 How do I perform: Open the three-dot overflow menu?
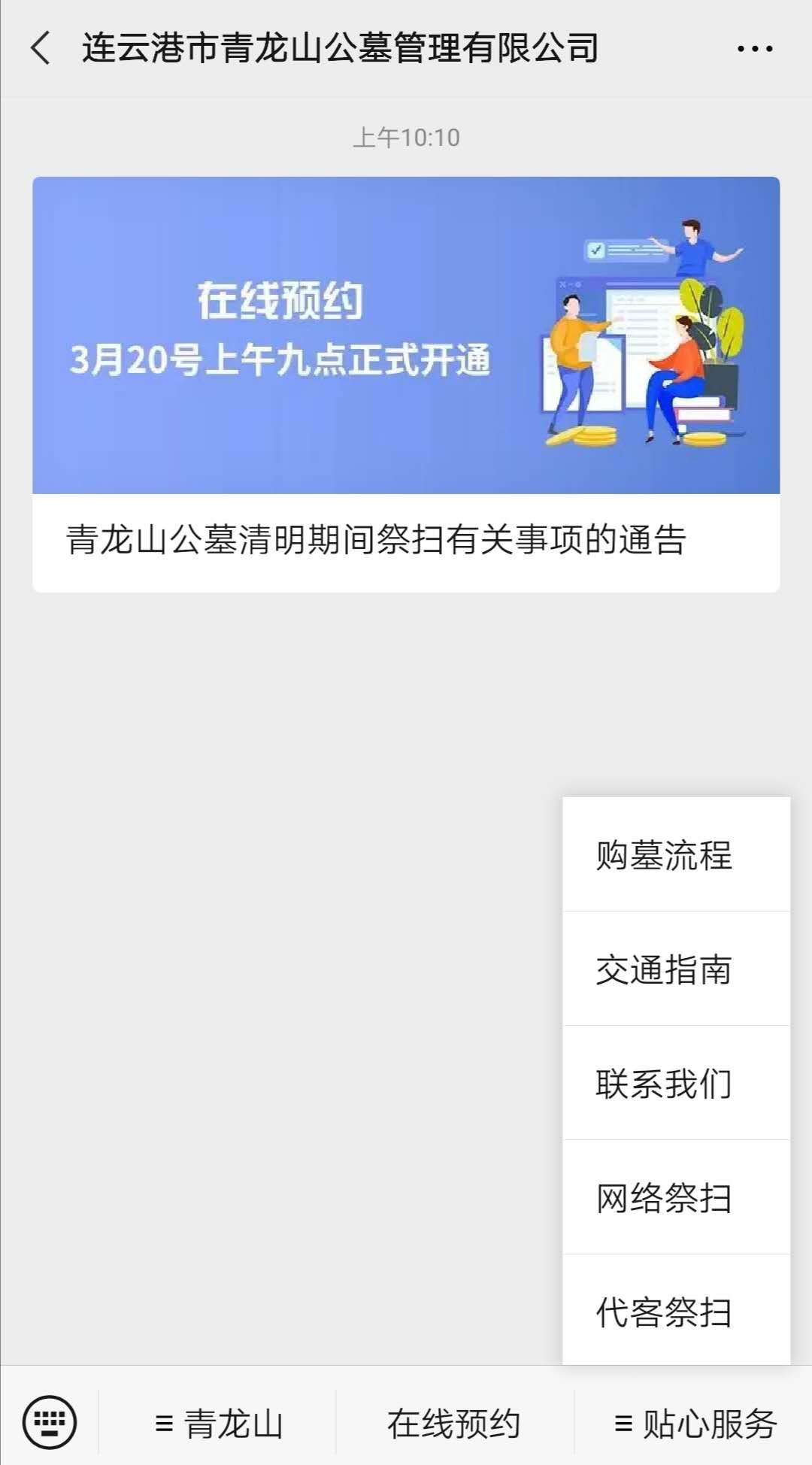(754, 49)
